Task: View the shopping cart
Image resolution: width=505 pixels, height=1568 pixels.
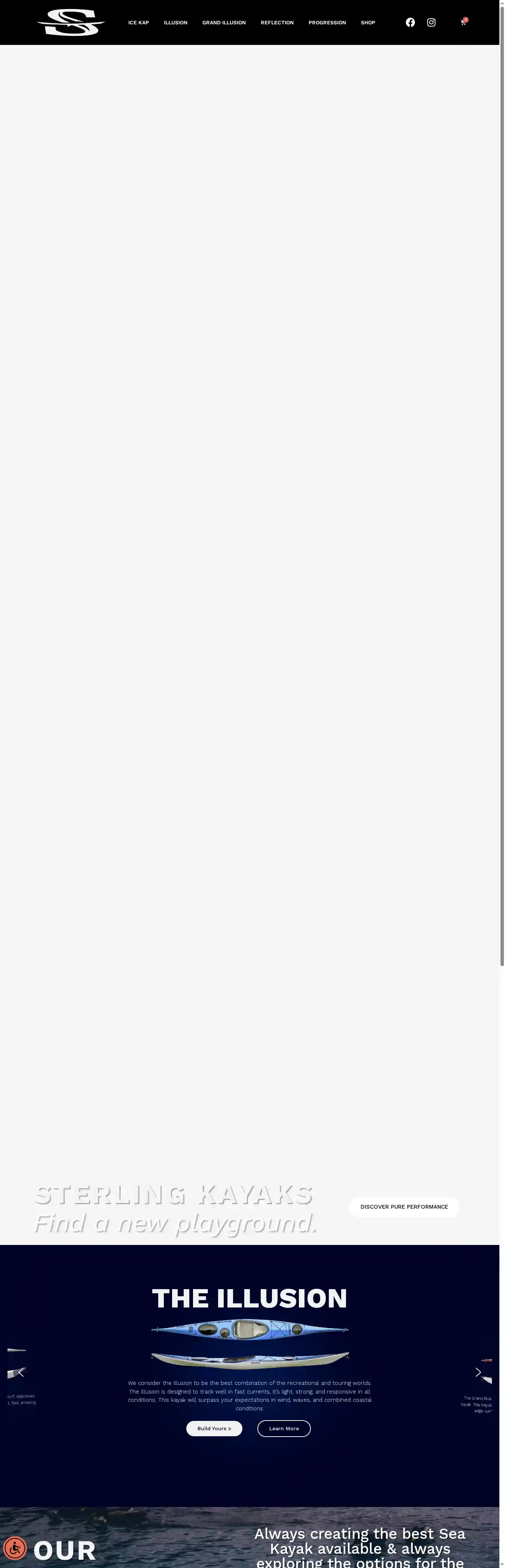Action: (x=463, y=22)
